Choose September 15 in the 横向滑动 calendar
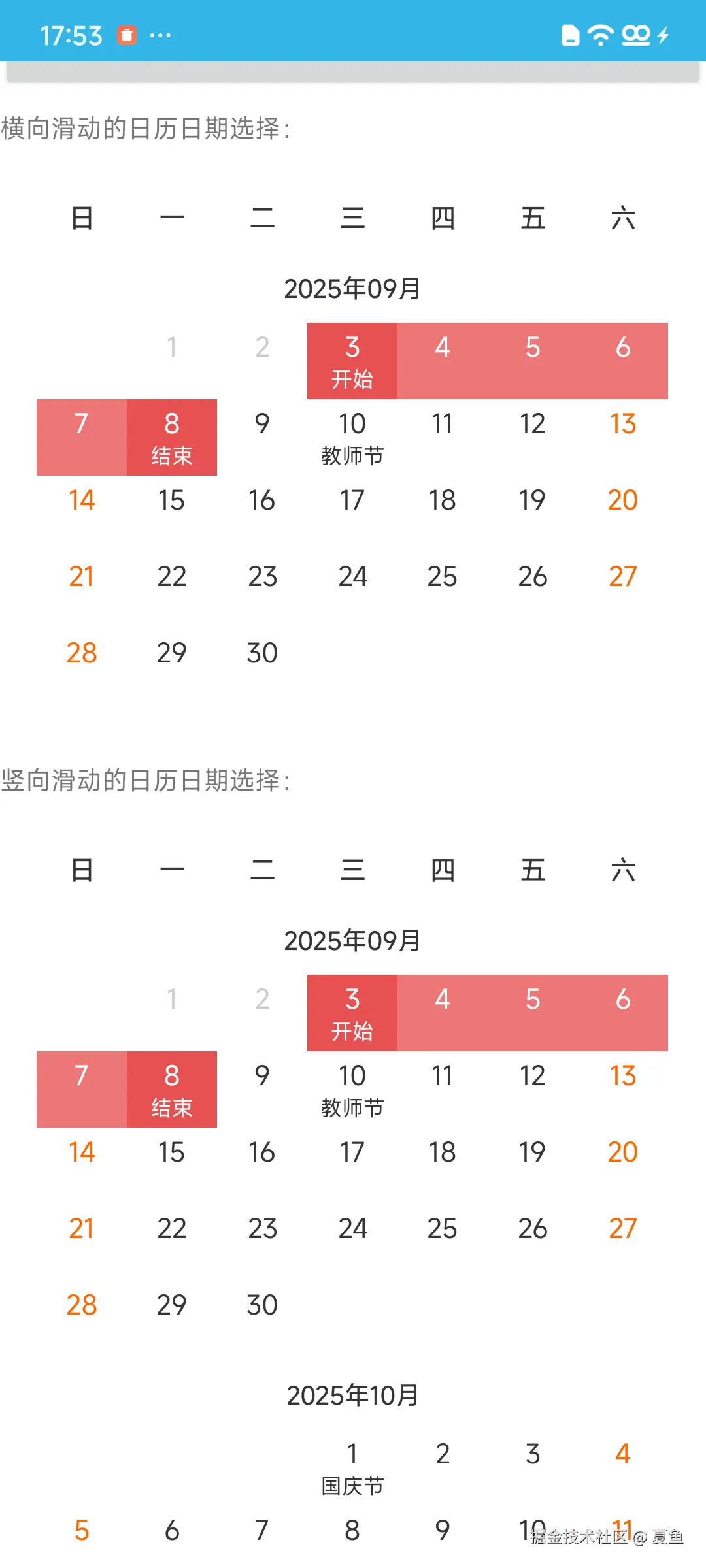Image resolution: width=706 pixels, height=1568 pixels. [172, 500]
